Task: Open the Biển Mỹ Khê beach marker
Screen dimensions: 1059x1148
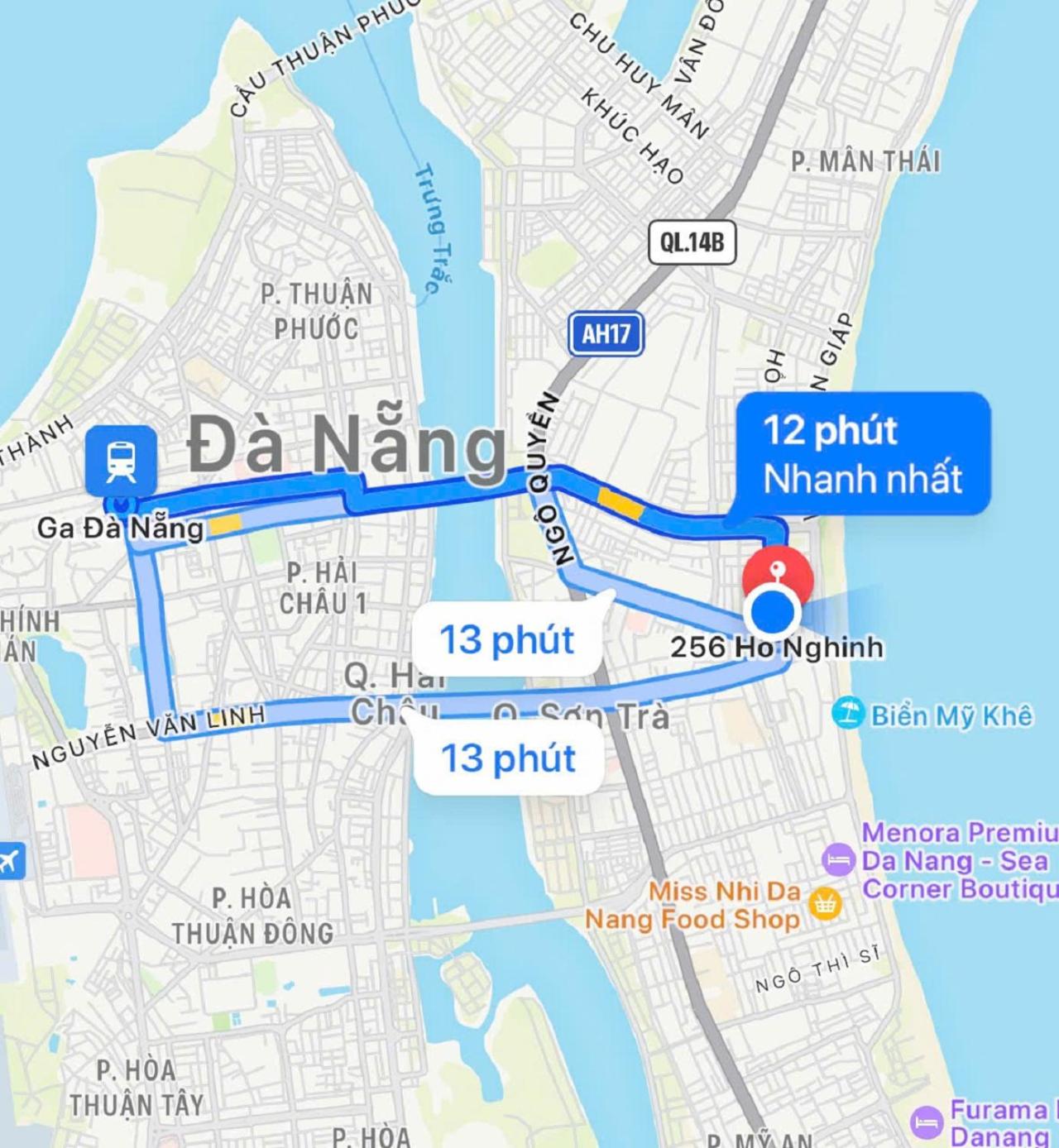Action: click(849, 713)
